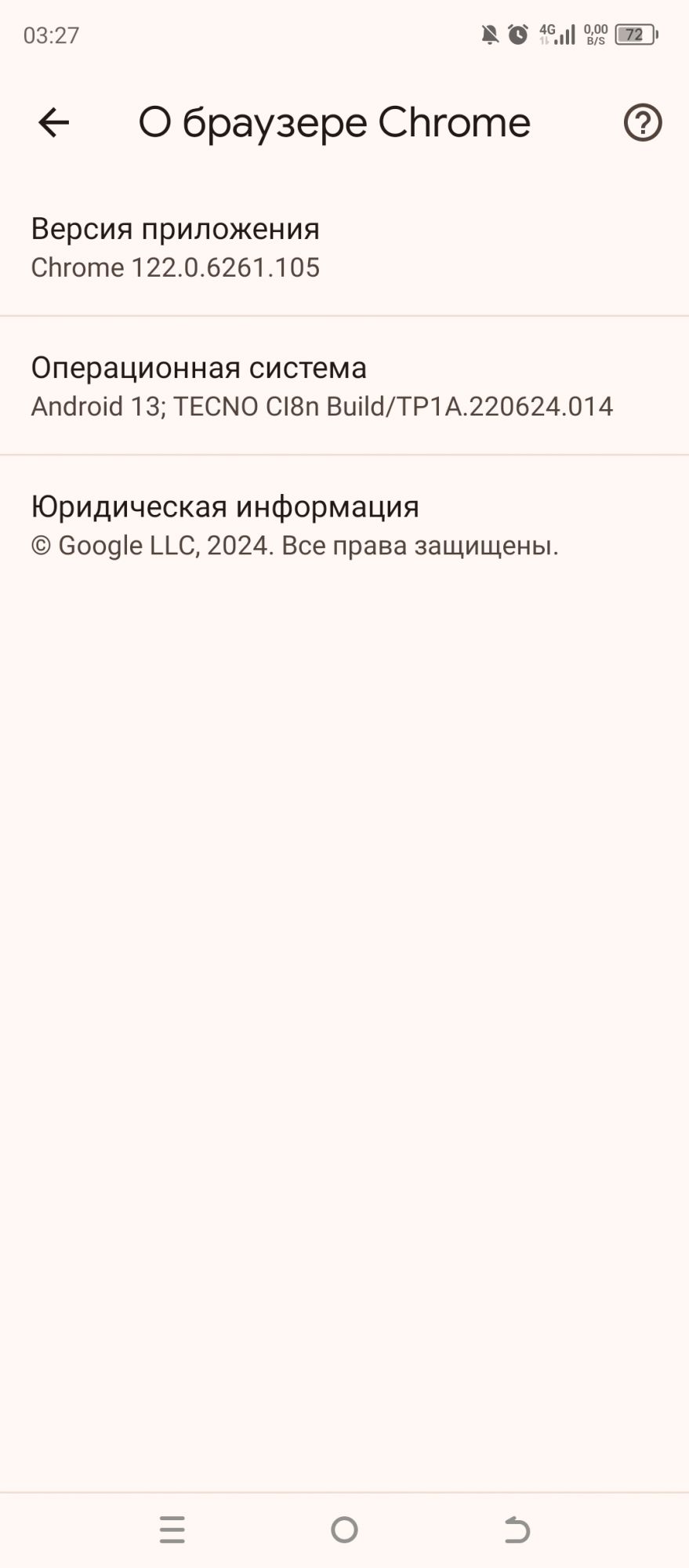This screenshot has width=689, height=1568.
Task: Open the recent apps menu
Action: click(172, 1529)
